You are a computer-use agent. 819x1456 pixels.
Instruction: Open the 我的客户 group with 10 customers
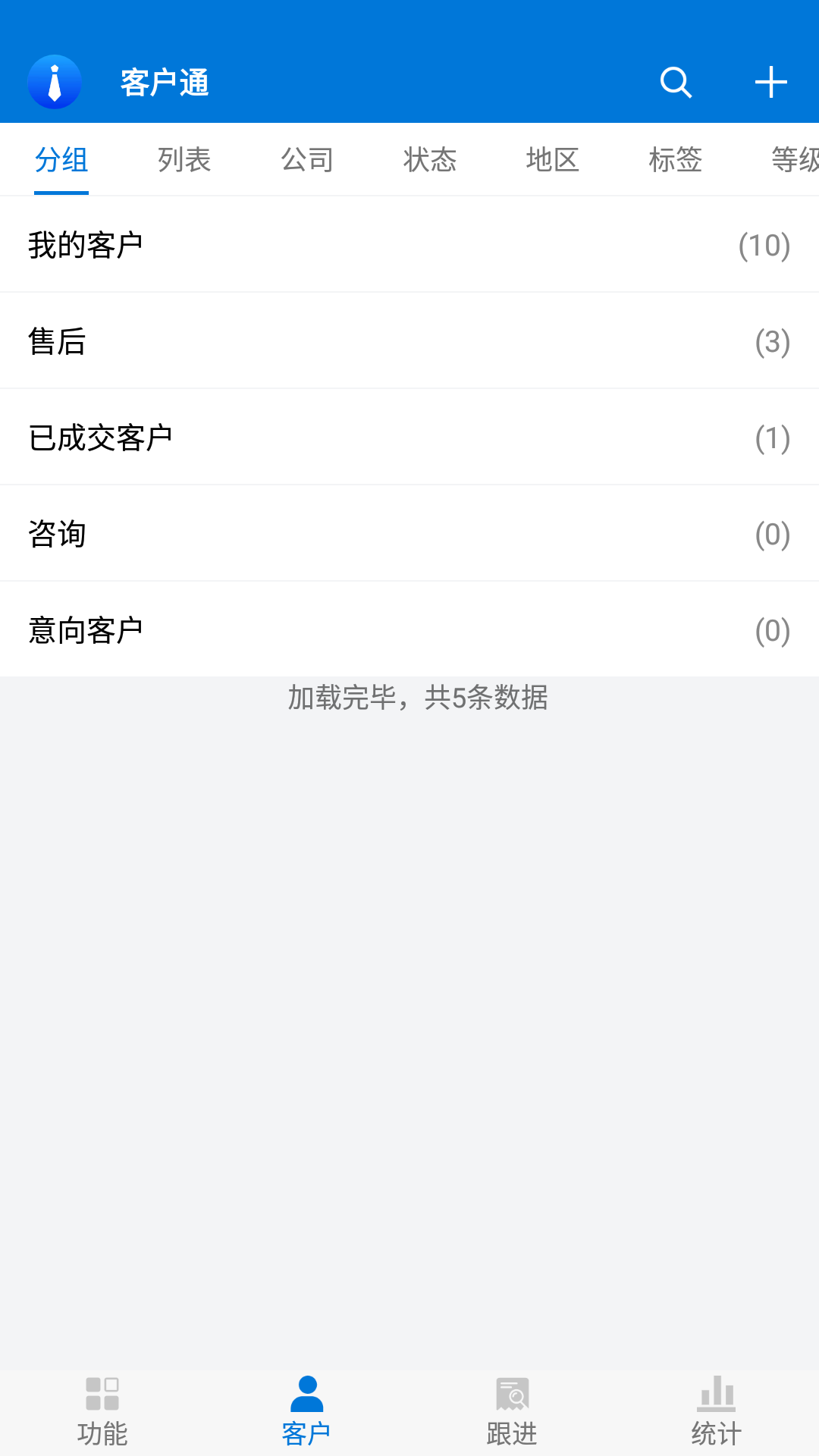409,244
